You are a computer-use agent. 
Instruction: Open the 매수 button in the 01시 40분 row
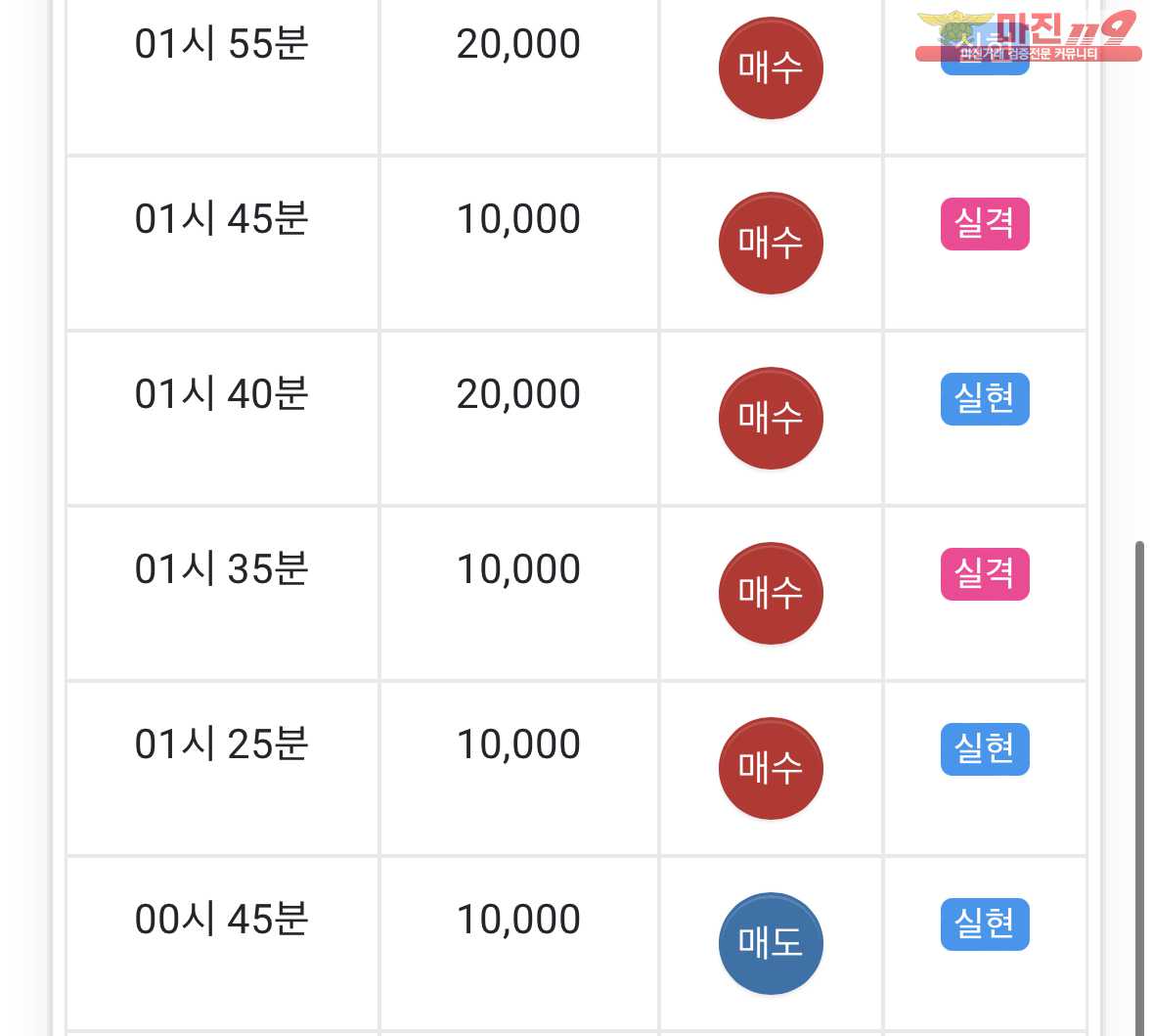coord(771,418)
